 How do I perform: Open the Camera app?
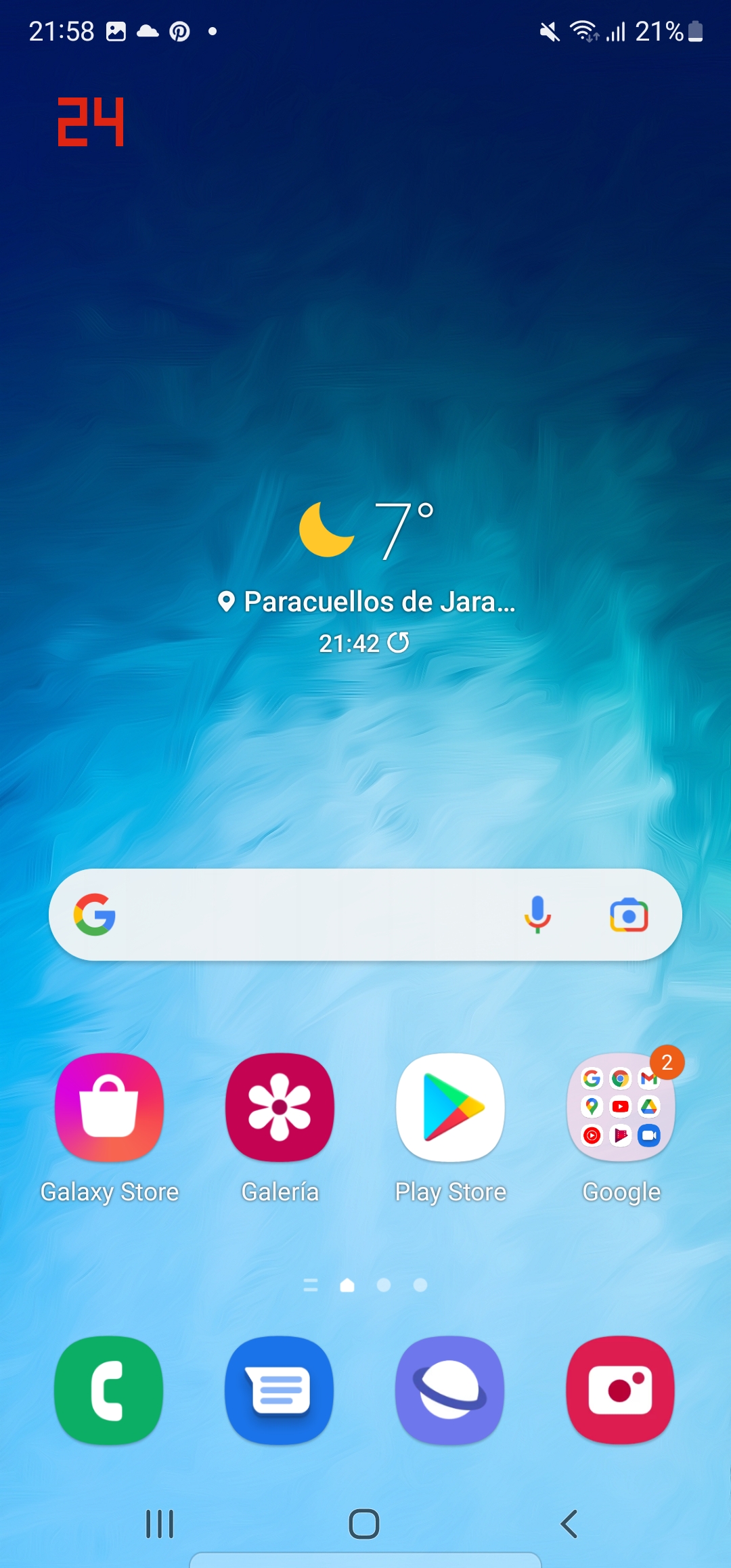(x=621, y=1391)
